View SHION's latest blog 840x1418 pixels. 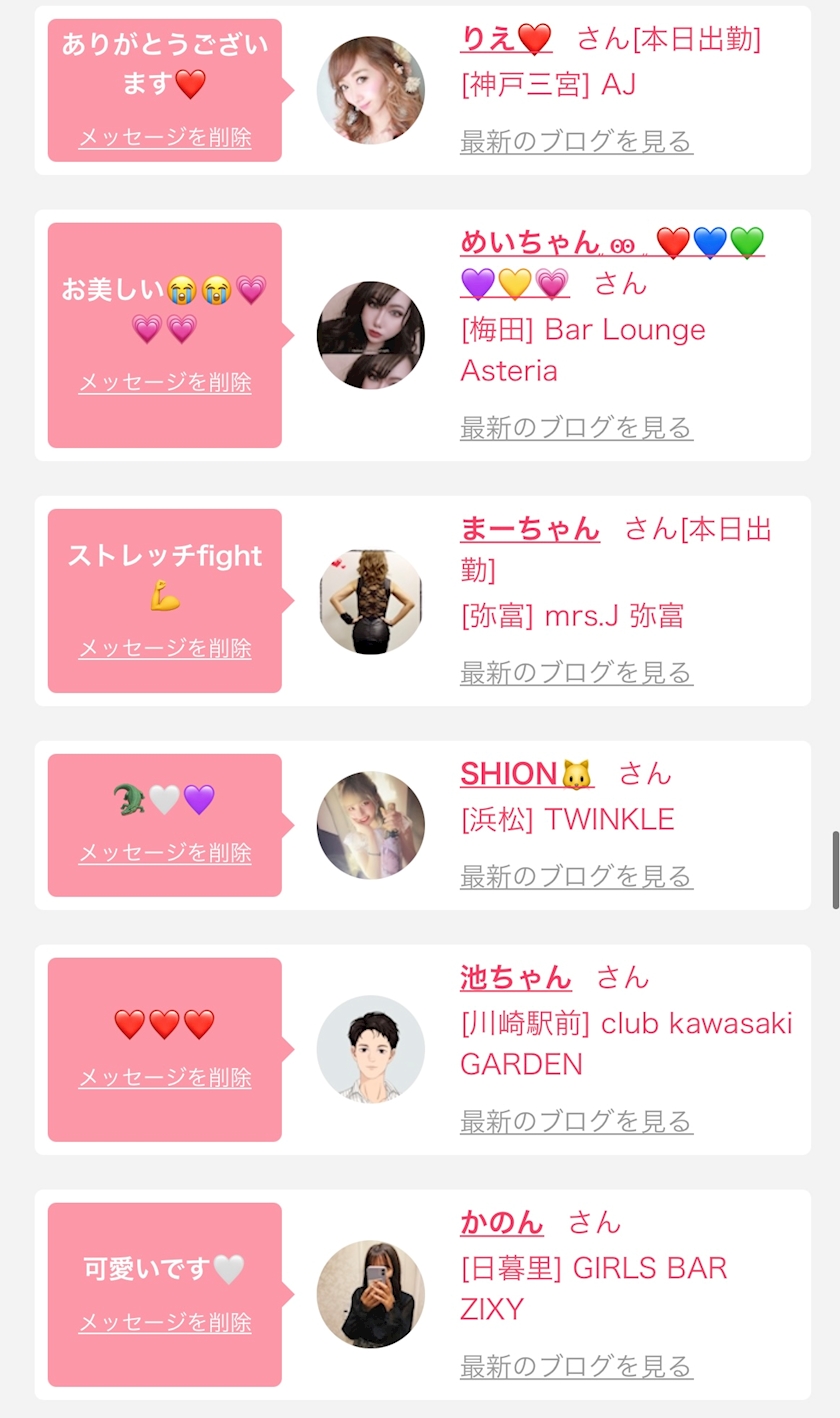click(576, 877)
